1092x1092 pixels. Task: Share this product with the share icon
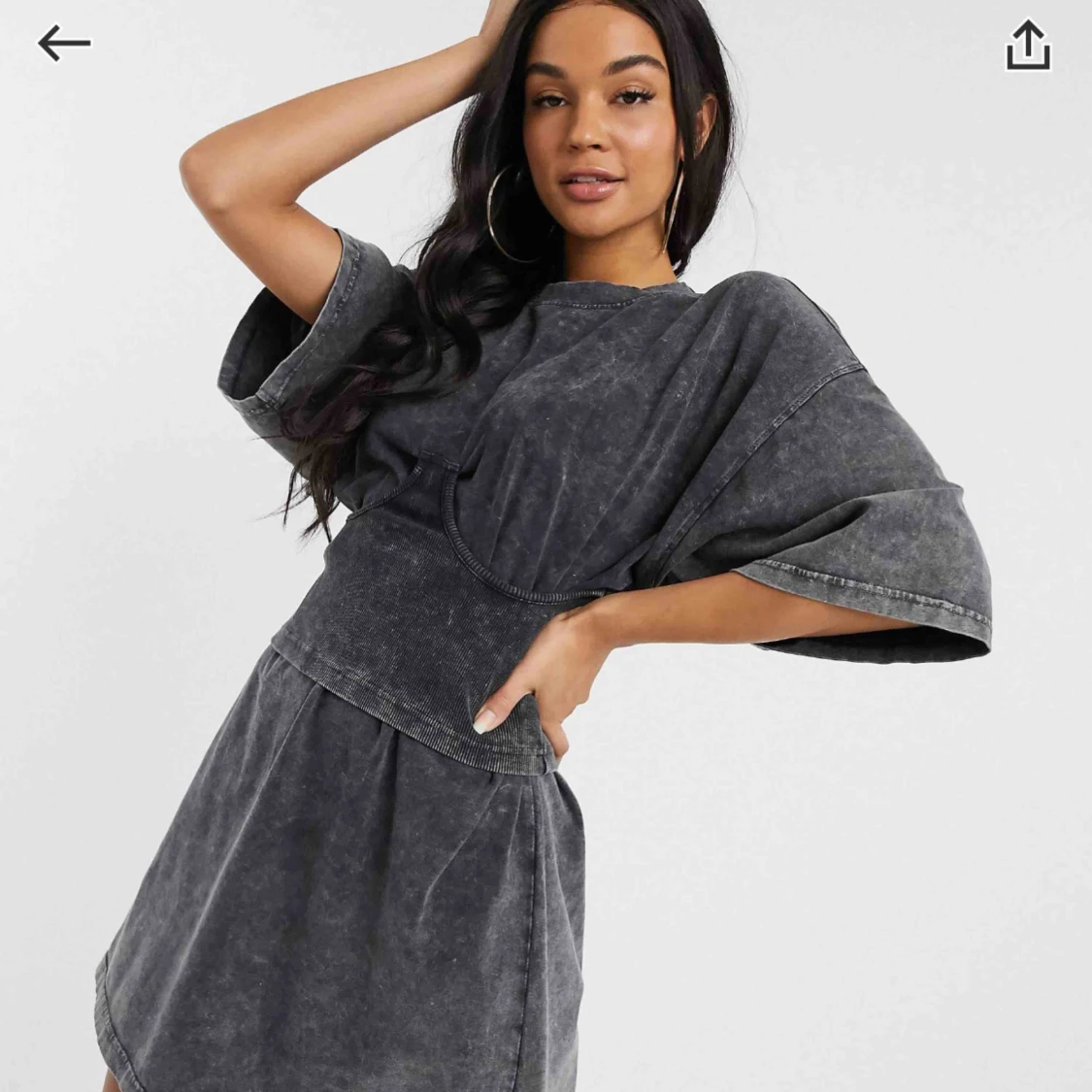1028,46
